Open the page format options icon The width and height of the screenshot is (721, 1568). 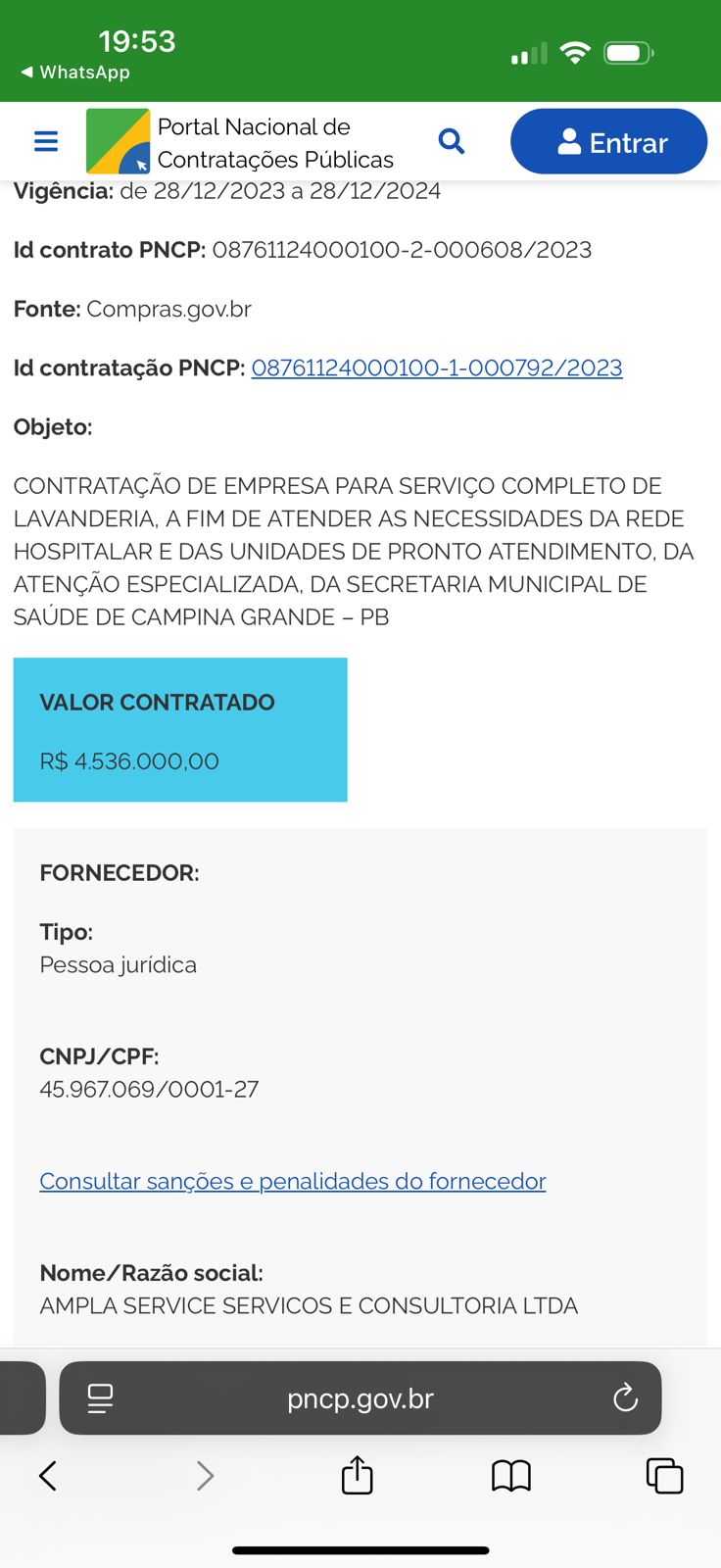point(100,1398)
